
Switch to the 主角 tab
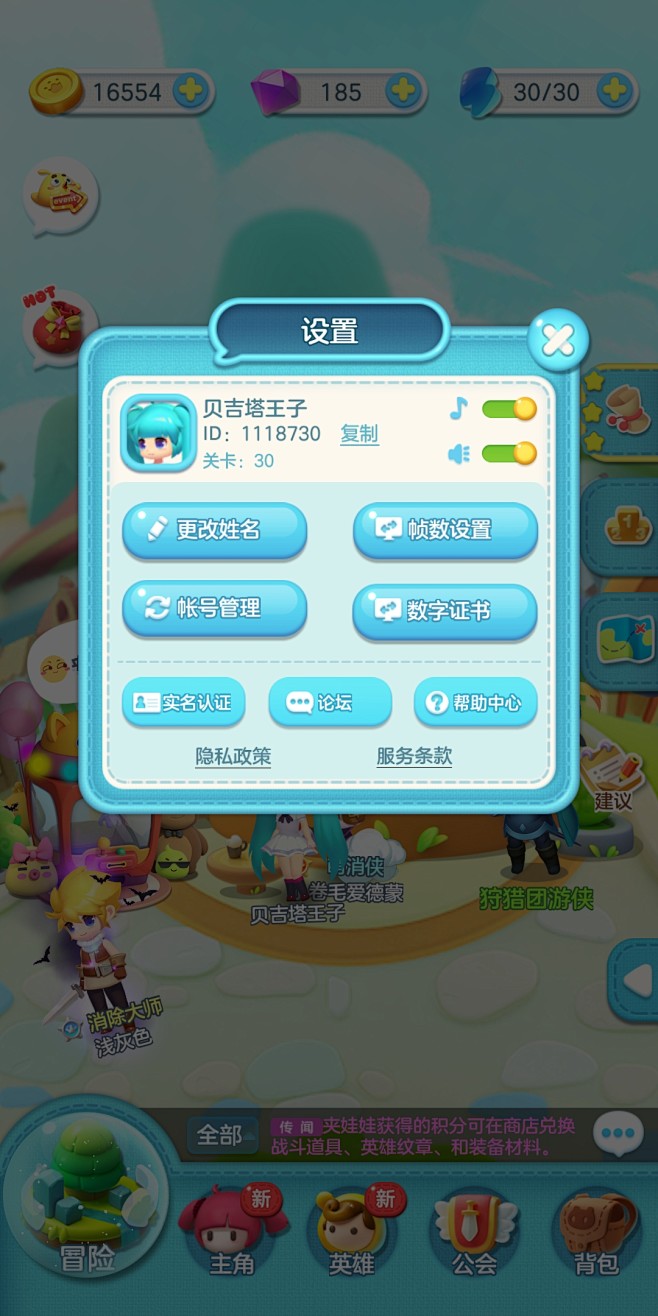(231, 1232)
